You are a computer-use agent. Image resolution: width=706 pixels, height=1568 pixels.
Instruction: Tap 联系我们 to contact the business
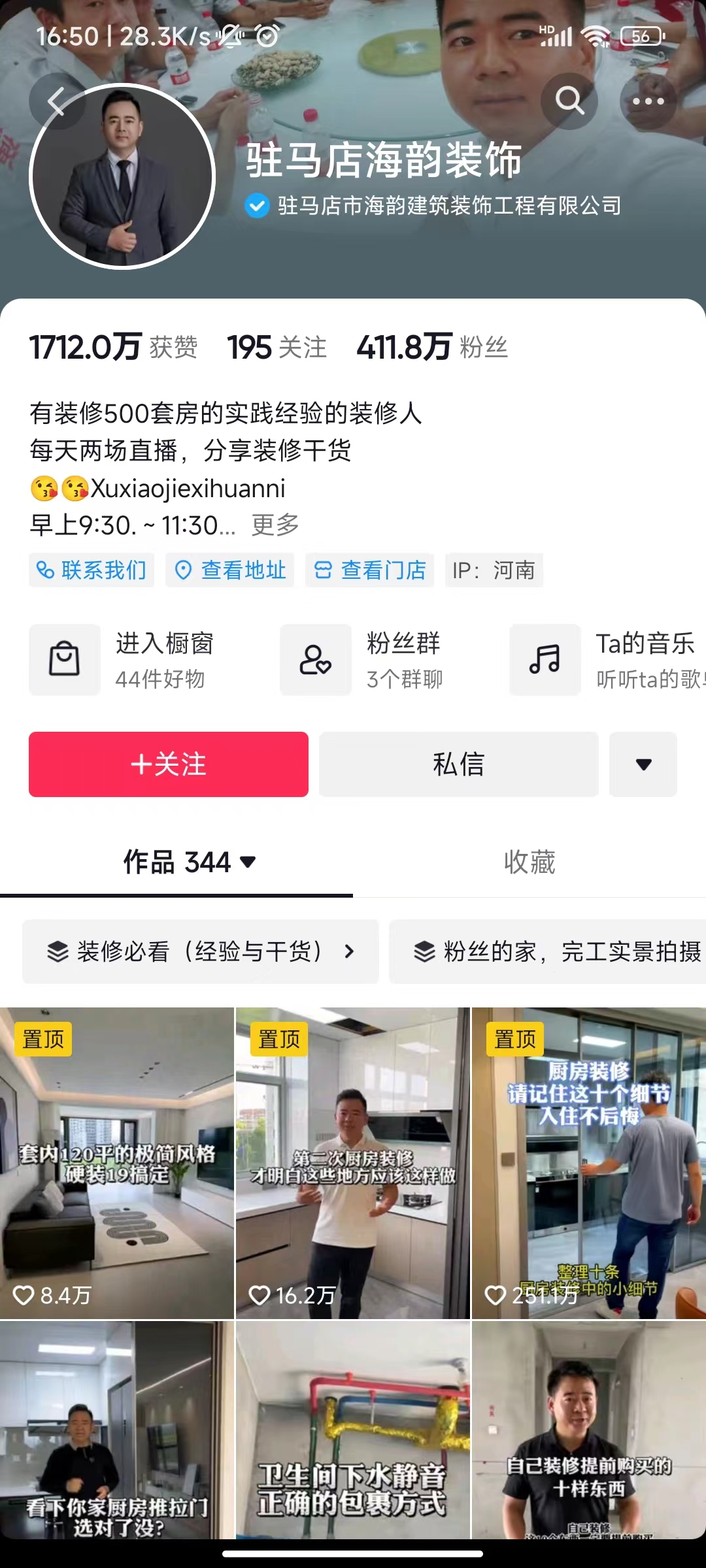click(x=92, y=570)
